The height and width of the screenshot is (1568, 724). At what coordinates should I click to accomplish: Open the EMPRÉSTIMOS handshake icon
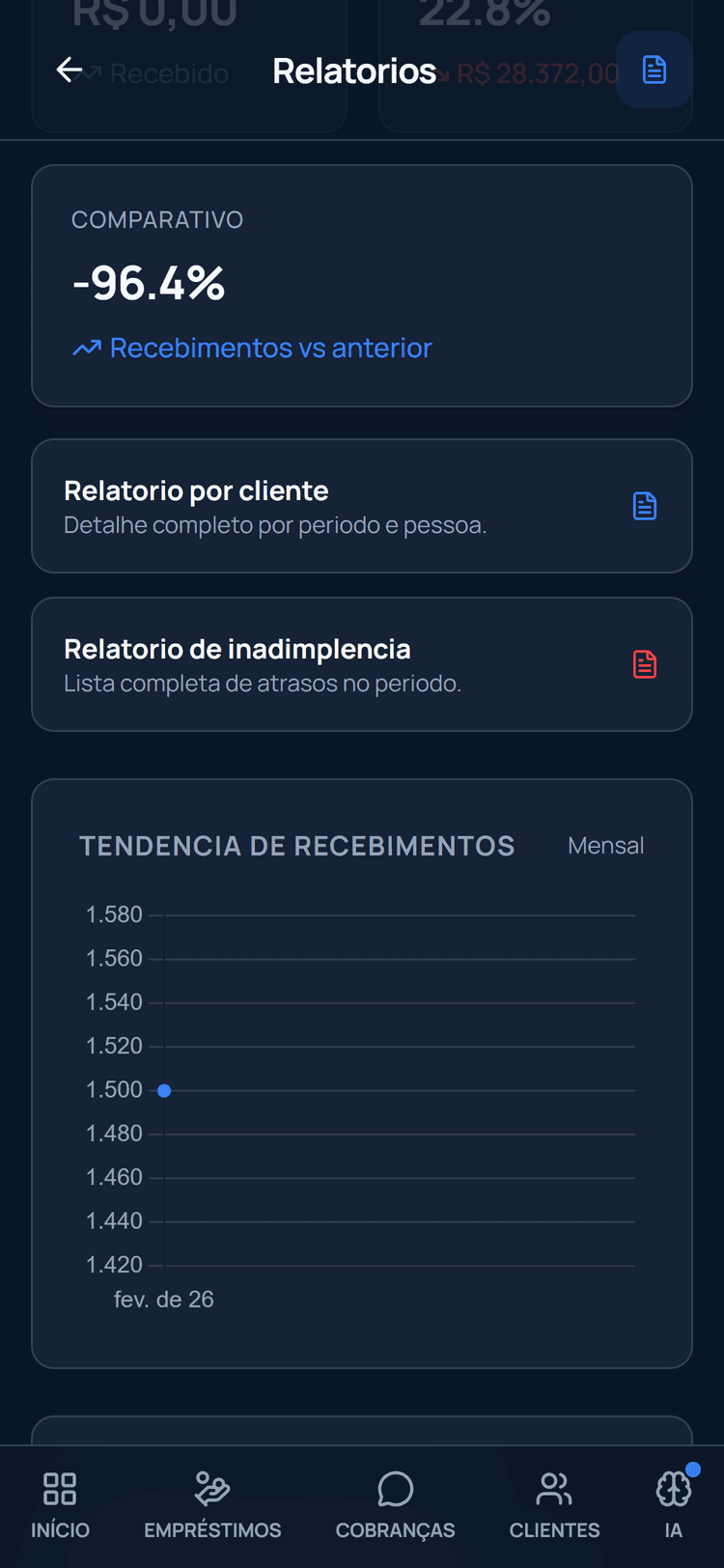211,1489
